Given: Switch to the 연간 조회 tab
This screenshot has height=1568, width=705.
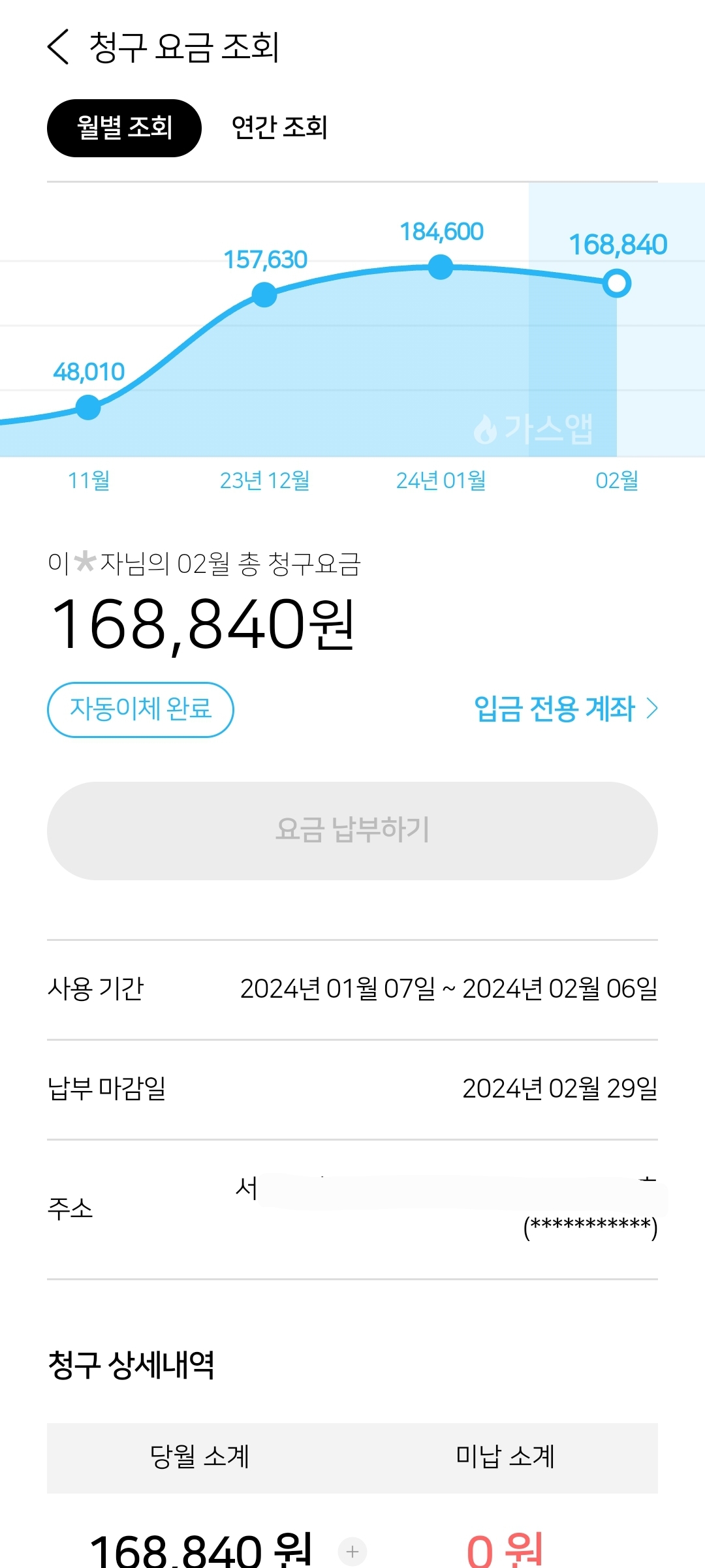Looking at the screenshot, I should coord(279,128).
